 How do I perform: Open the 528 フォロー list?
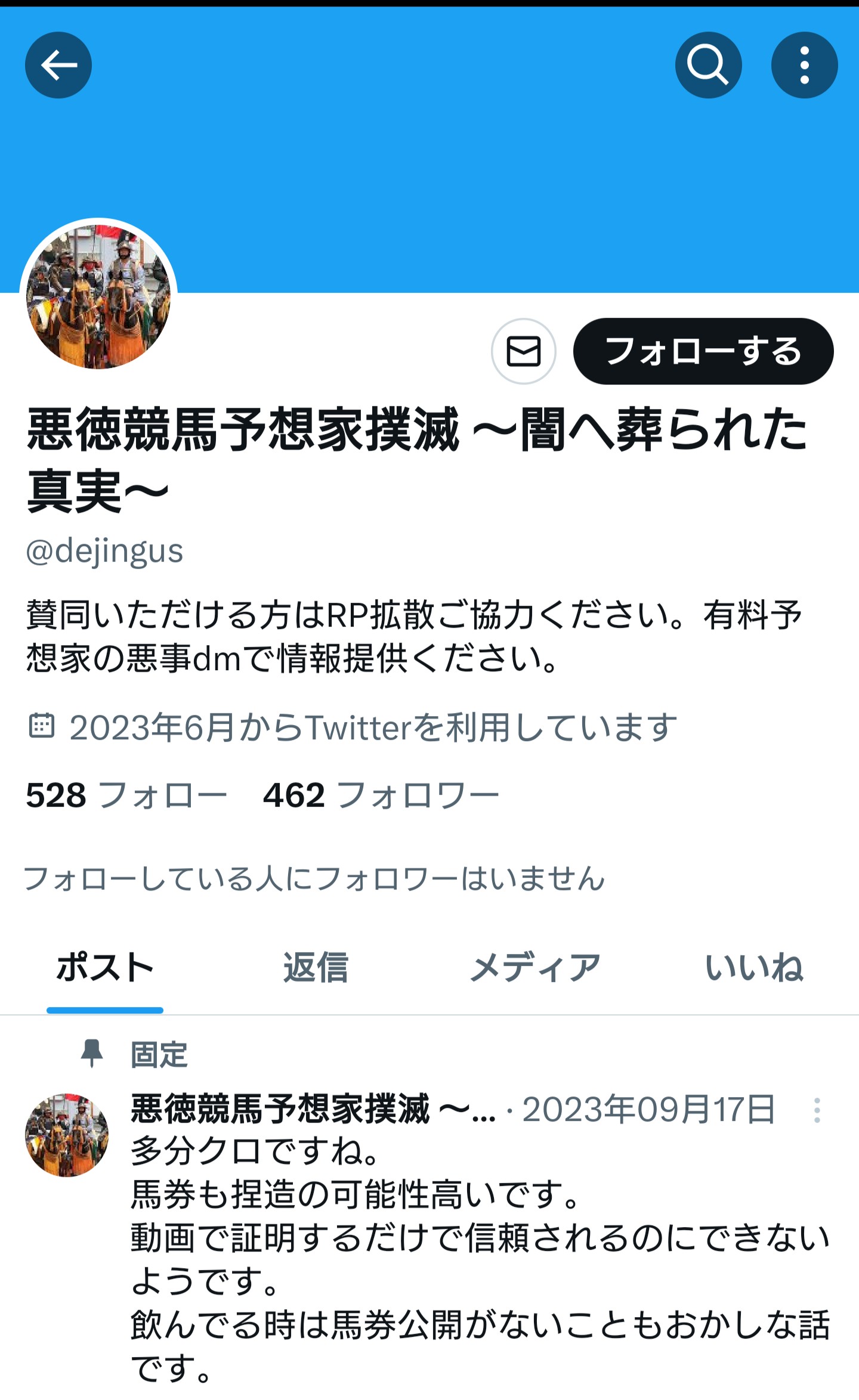(x=126, y=795)
